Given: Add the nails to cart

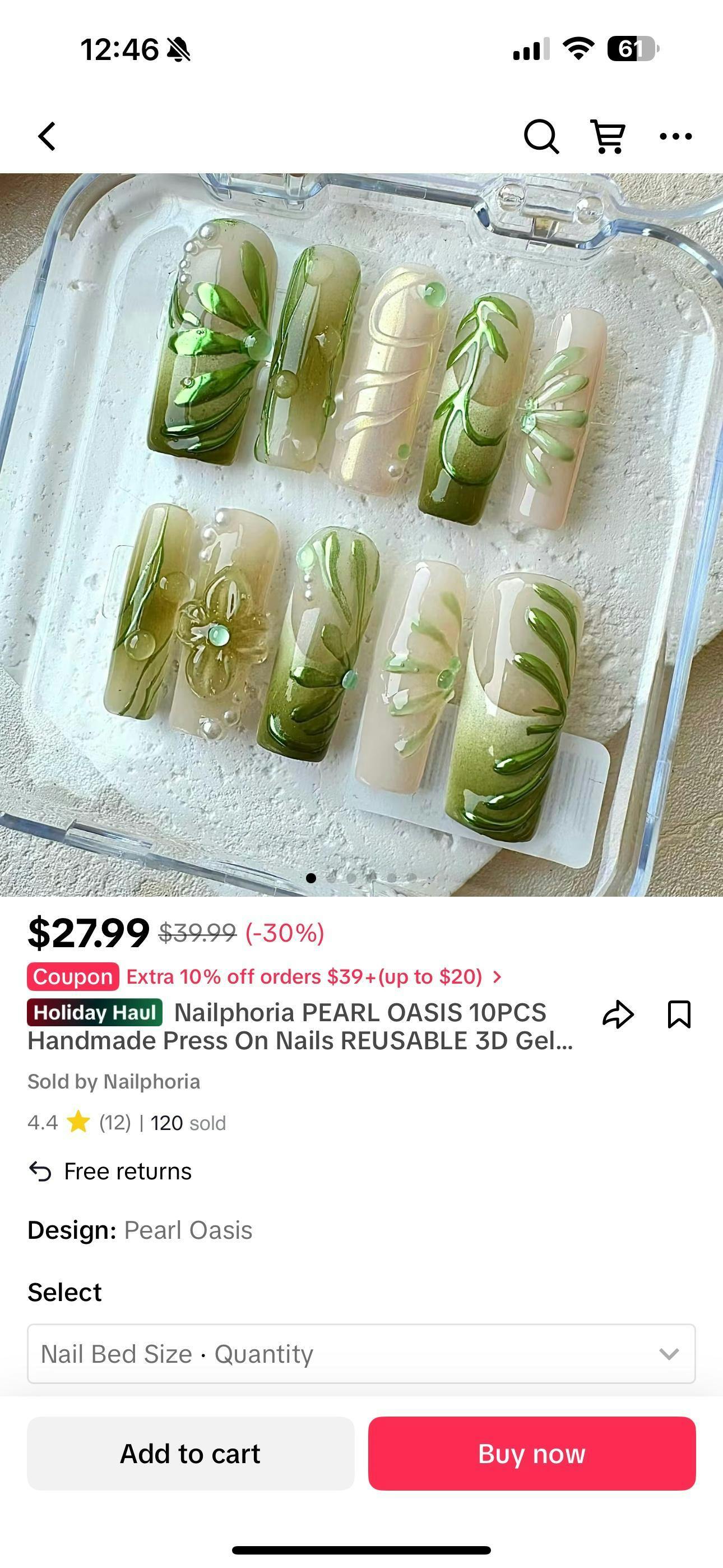Looking at the screenshot, I should [x=191, y=1453].
